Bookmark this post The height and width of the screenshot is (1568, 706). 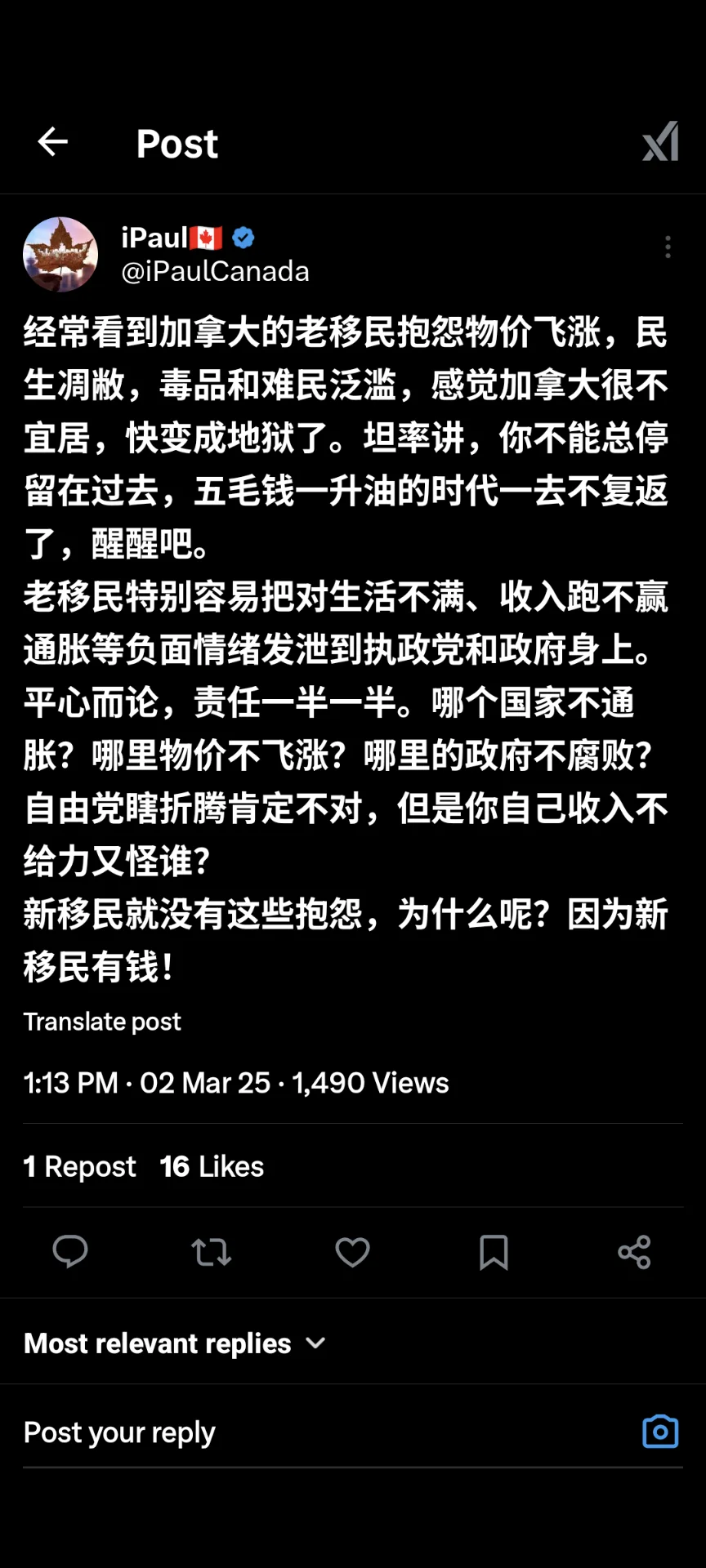click(494, 1251)
